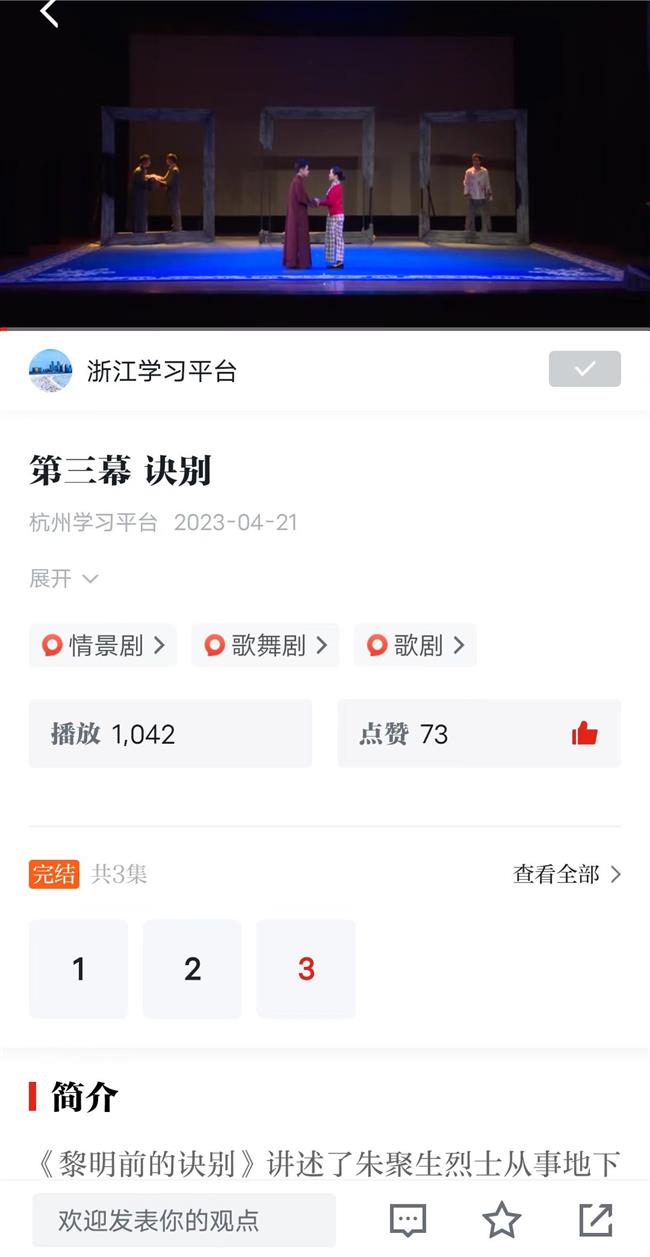This screenshot has height=1257, width=650.
Task: Select the 歌舞剧 tag chip
Action: [265, 646]
